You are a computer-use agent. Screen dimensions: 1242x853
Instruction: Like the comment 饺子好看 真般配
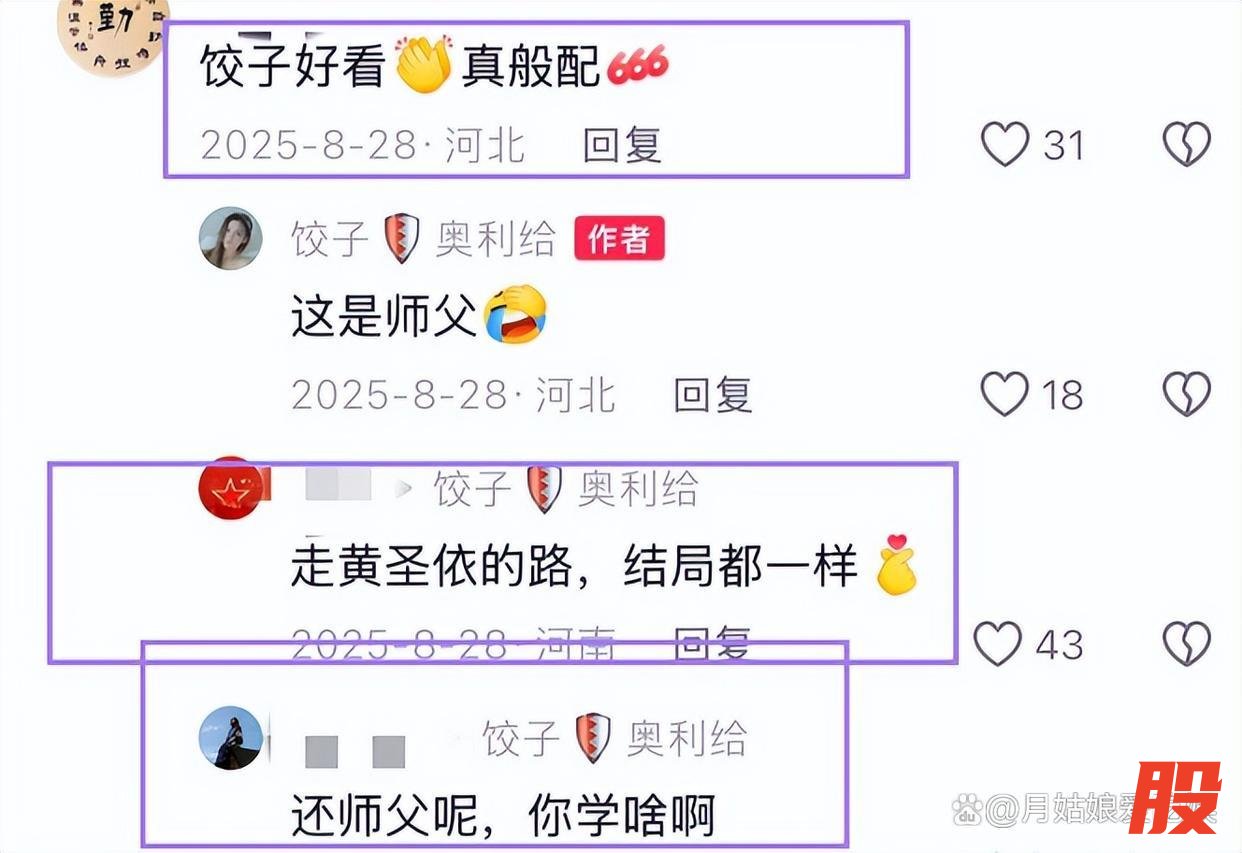1004,145
